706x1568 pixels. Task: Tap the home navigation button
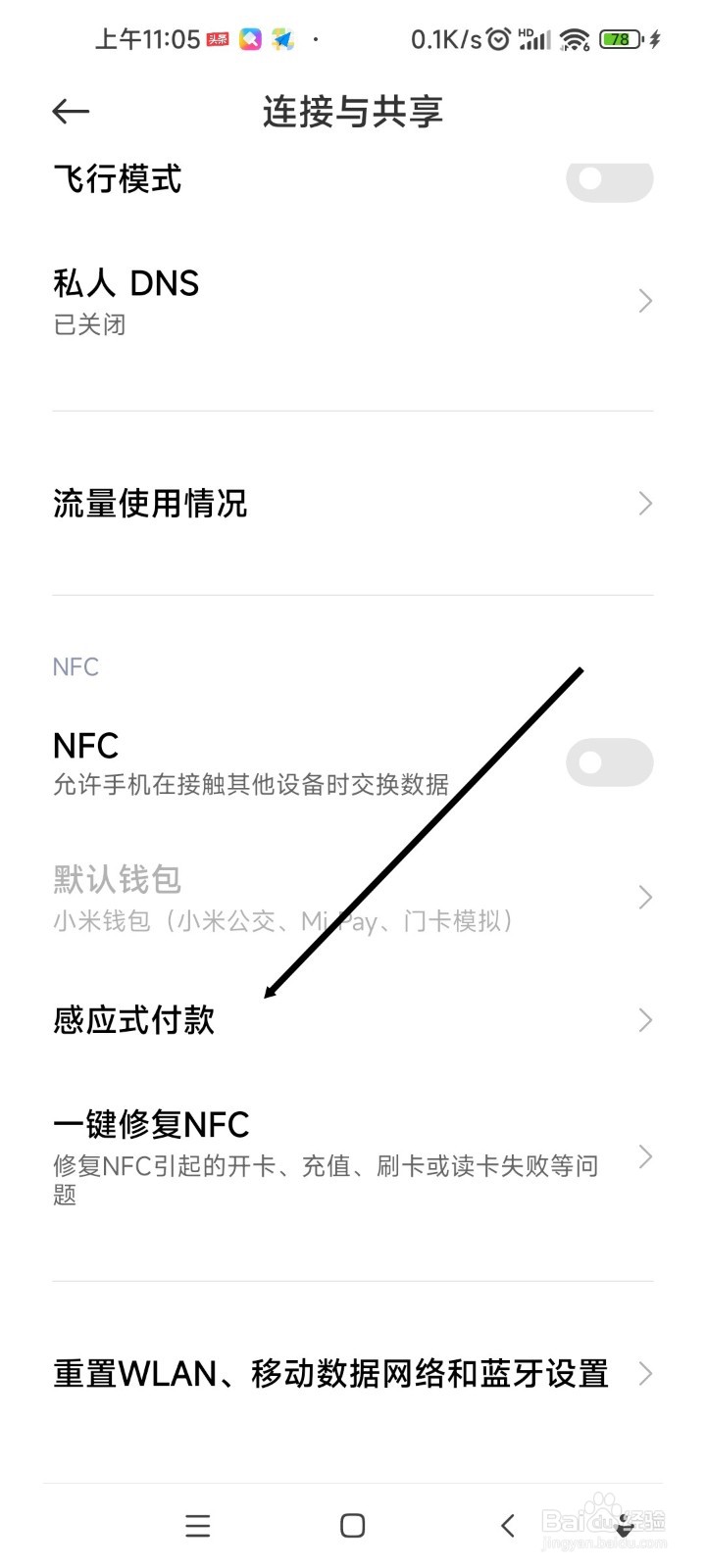click(x=351, y=1525)
